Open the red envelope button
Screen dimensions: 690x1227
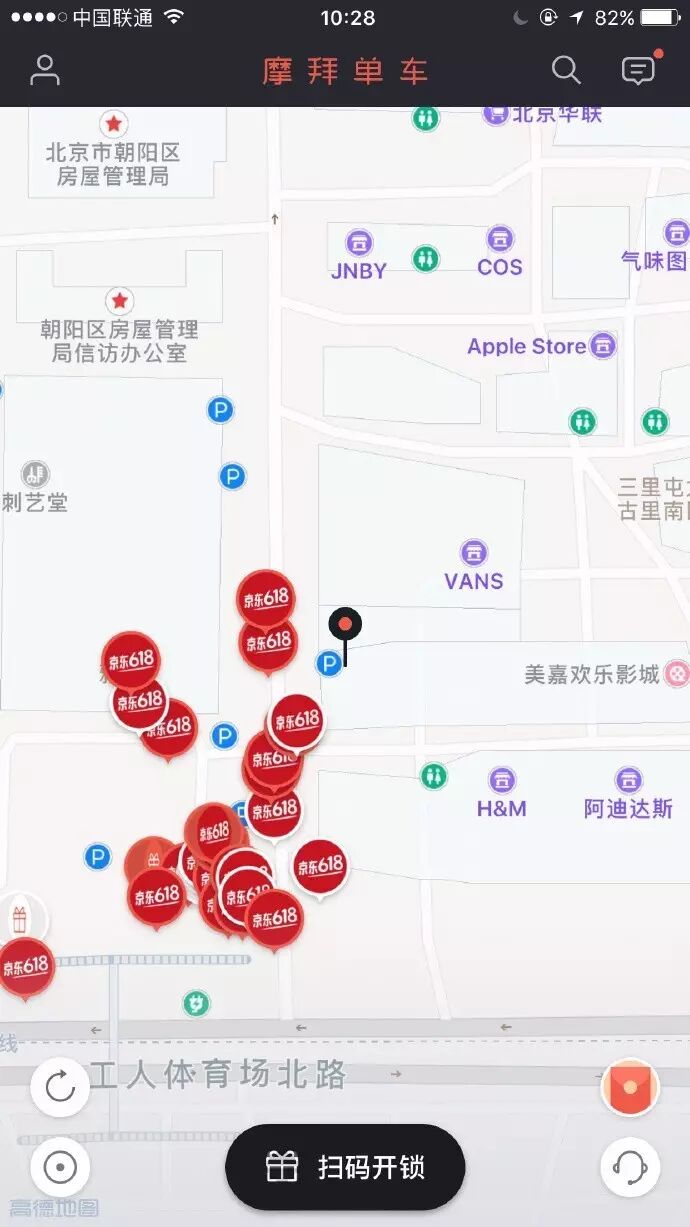click(x=630, y=1087)
